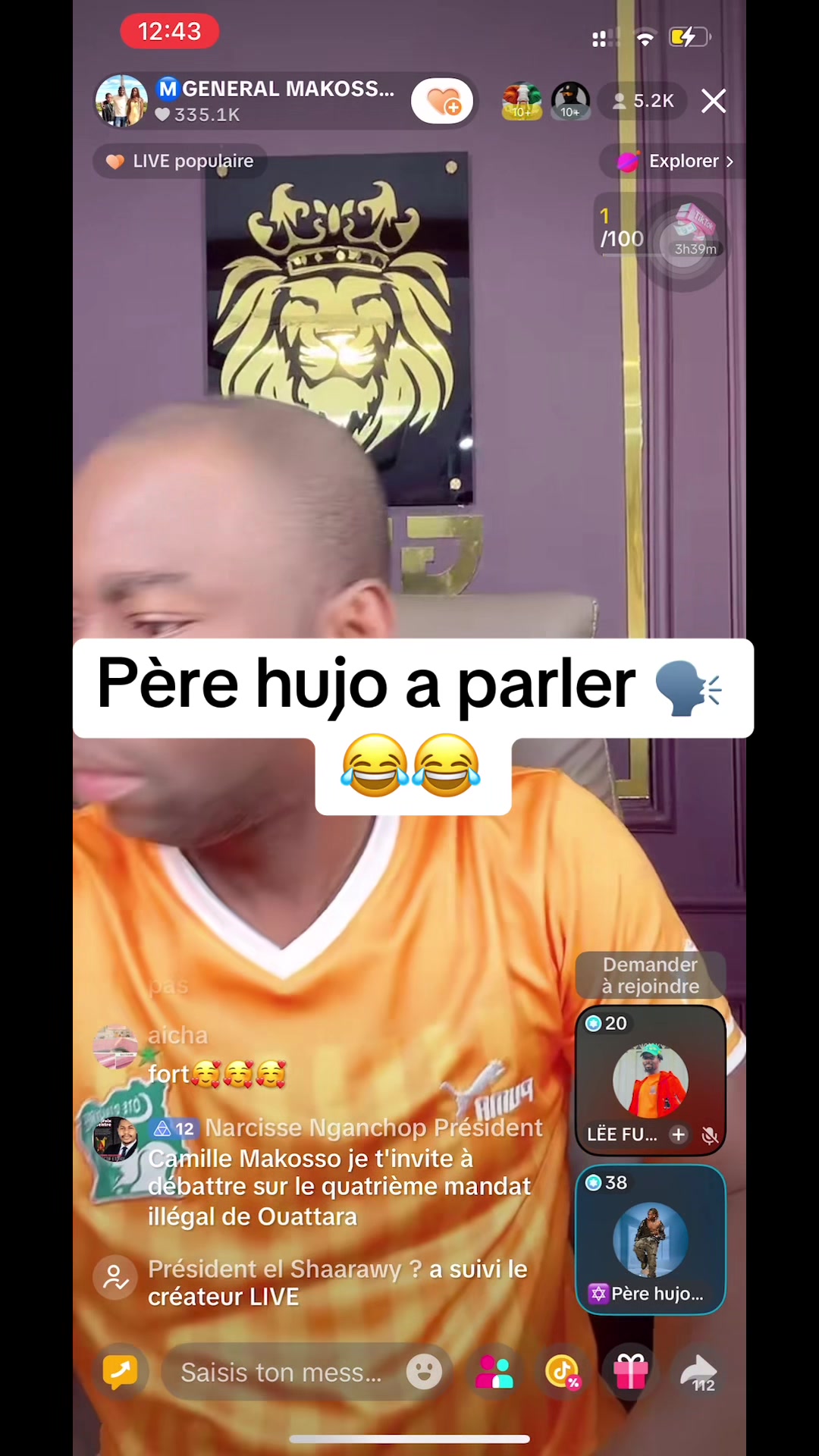Open the TikTok coin promo icon
Viewport: 819px width, 1456px height.
pos(563,1372)
